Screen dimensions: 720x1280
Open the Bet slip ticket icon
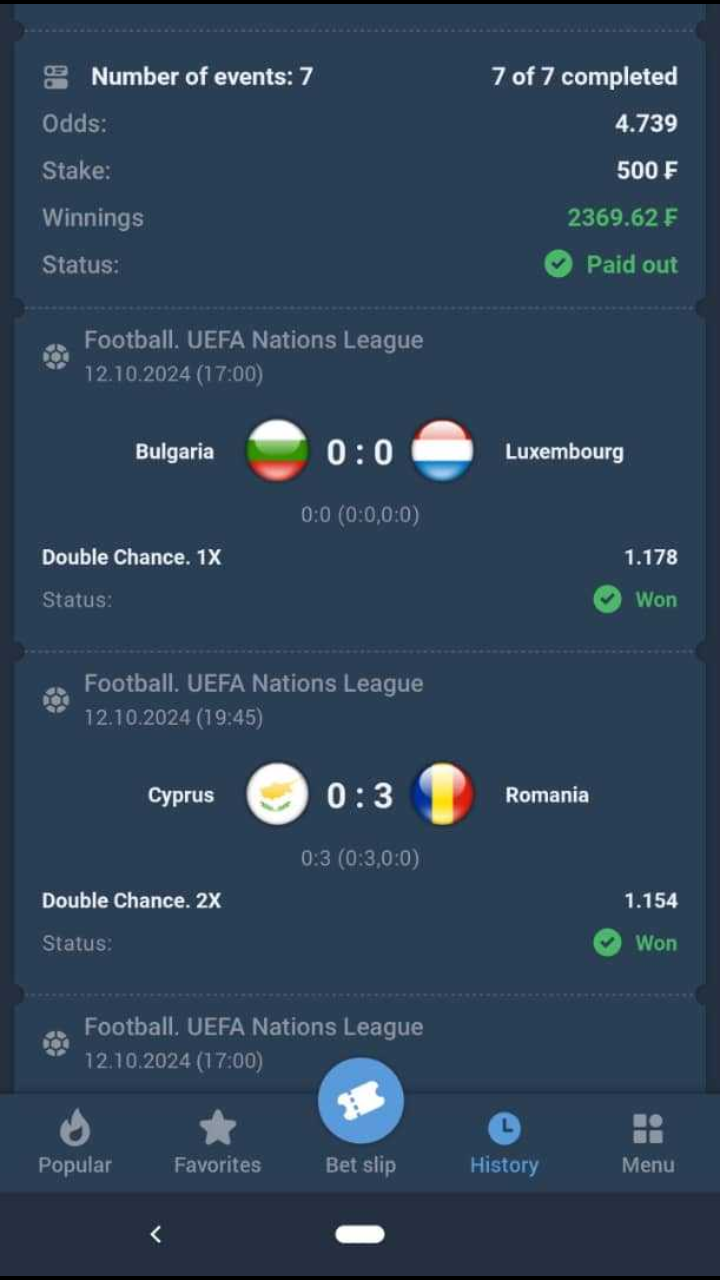361,1098
